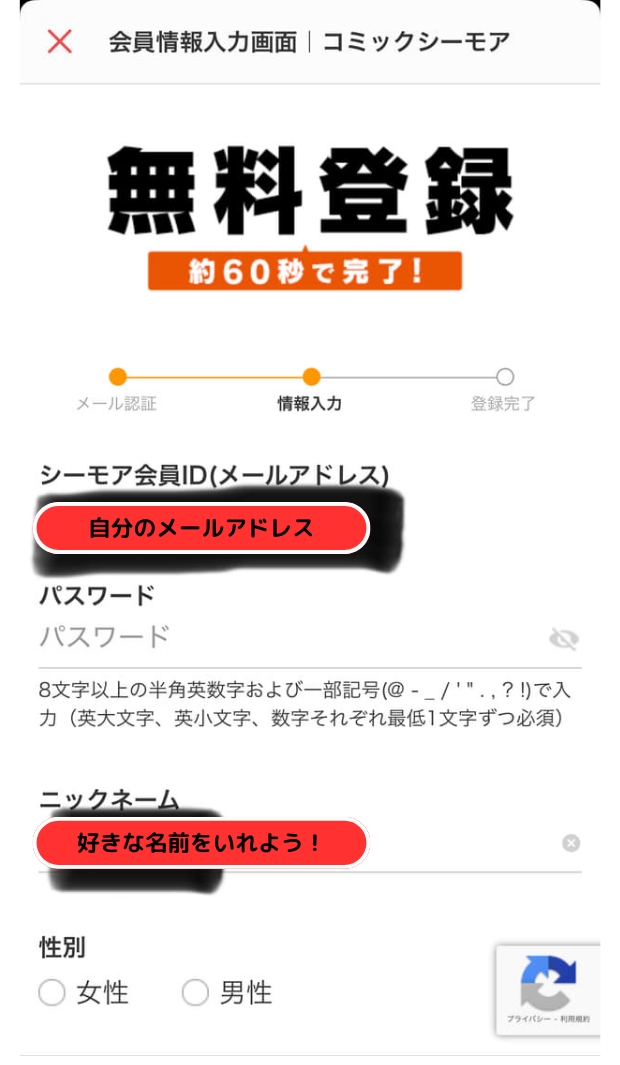Select 男性 as gender
Image resolution: width=620 pixels, height=1065 pixels.
pos(196,993)
